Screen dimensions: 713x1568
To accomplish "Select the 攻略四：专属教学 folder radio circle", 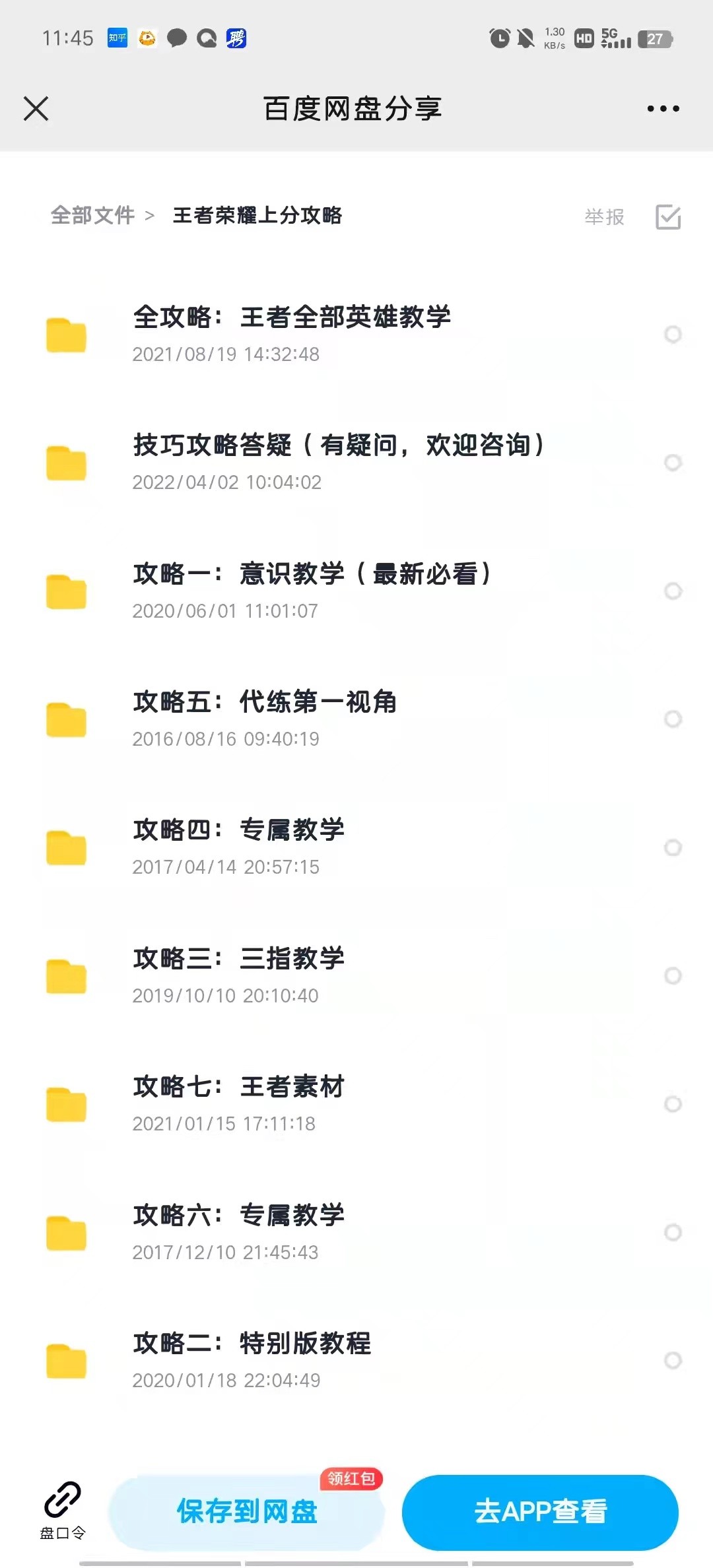I will (x=673, y=848).
